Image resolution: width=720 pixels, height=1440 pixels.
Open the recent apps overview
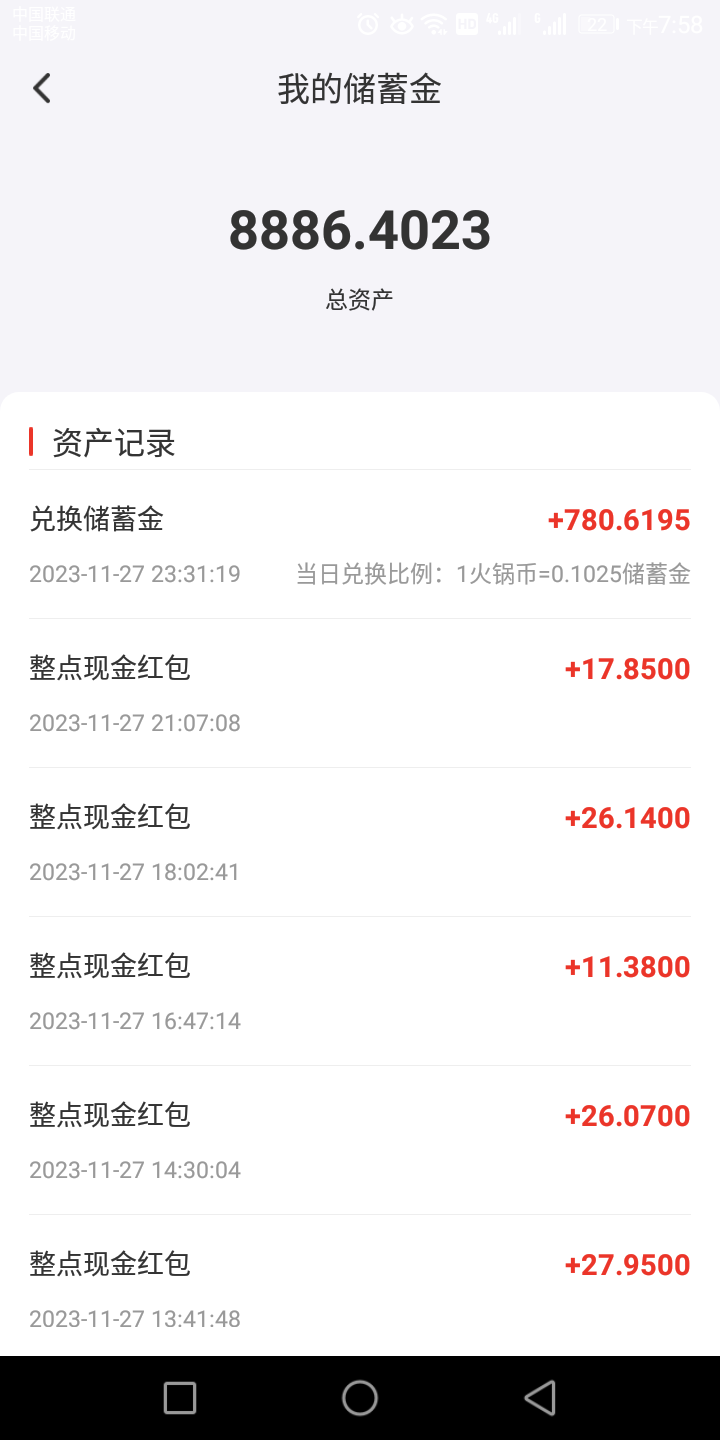pos(180,1397)
